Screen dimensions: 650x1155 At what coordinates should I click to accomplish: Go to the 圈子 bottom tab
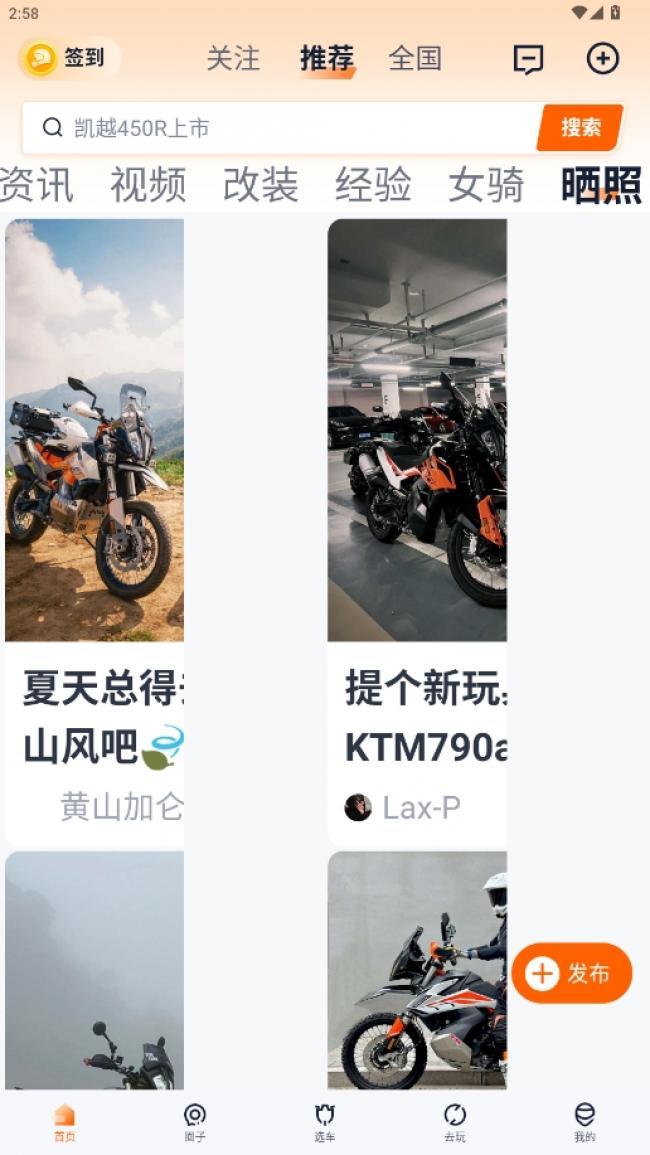(x=195, y=1122)
